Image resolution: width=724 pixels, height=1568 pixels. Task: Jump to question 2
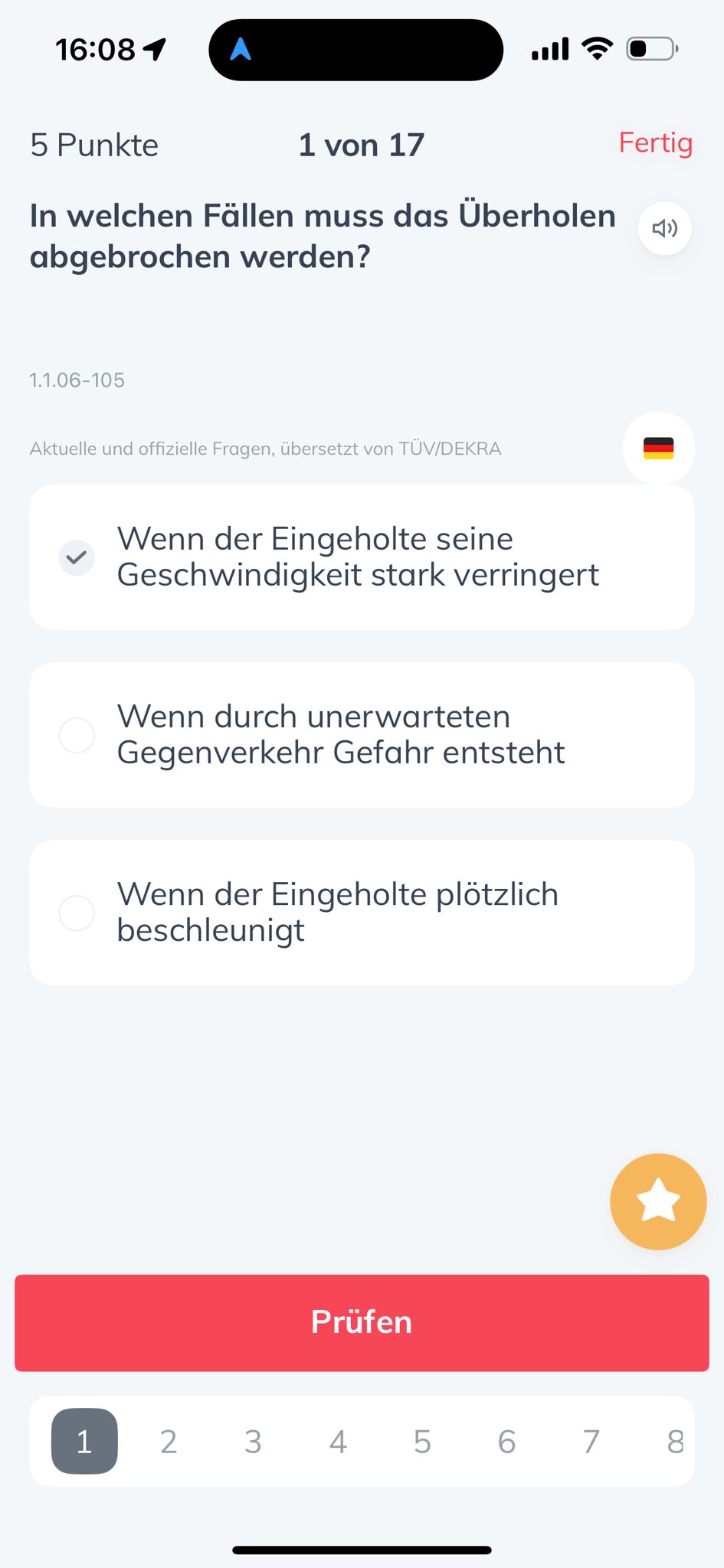pos(169,1442)
